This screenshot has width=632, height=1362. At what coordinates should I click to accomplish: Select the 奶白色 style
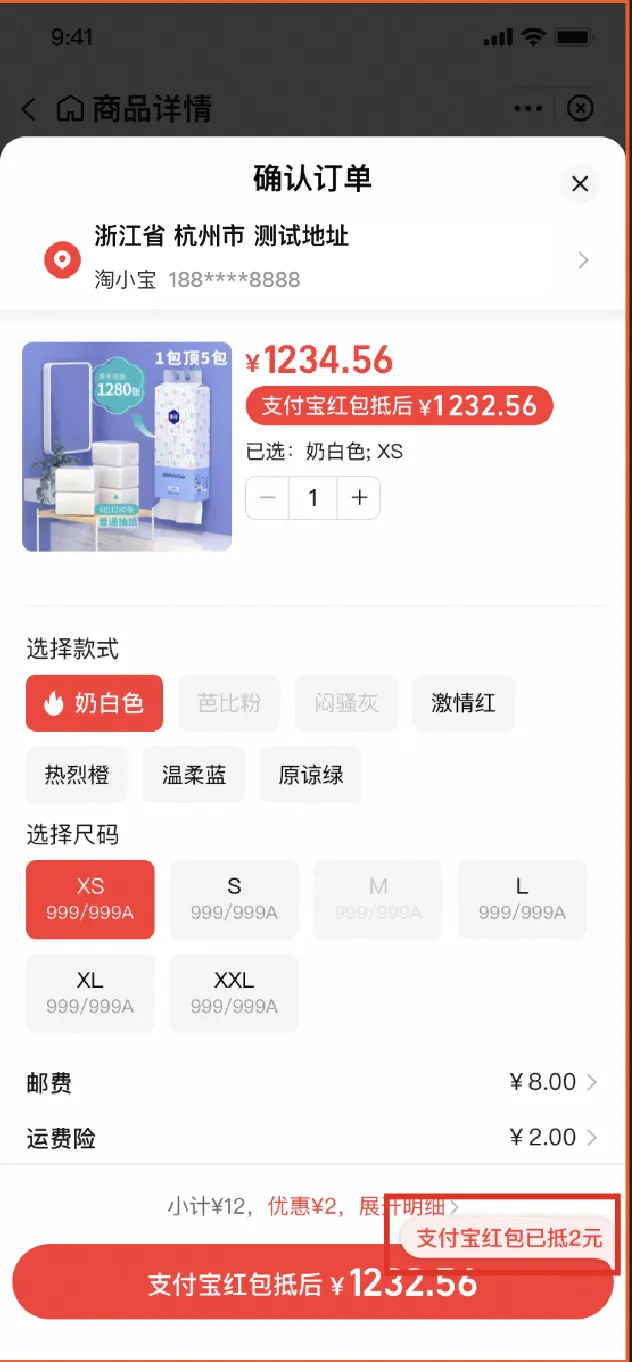(94, 703)
